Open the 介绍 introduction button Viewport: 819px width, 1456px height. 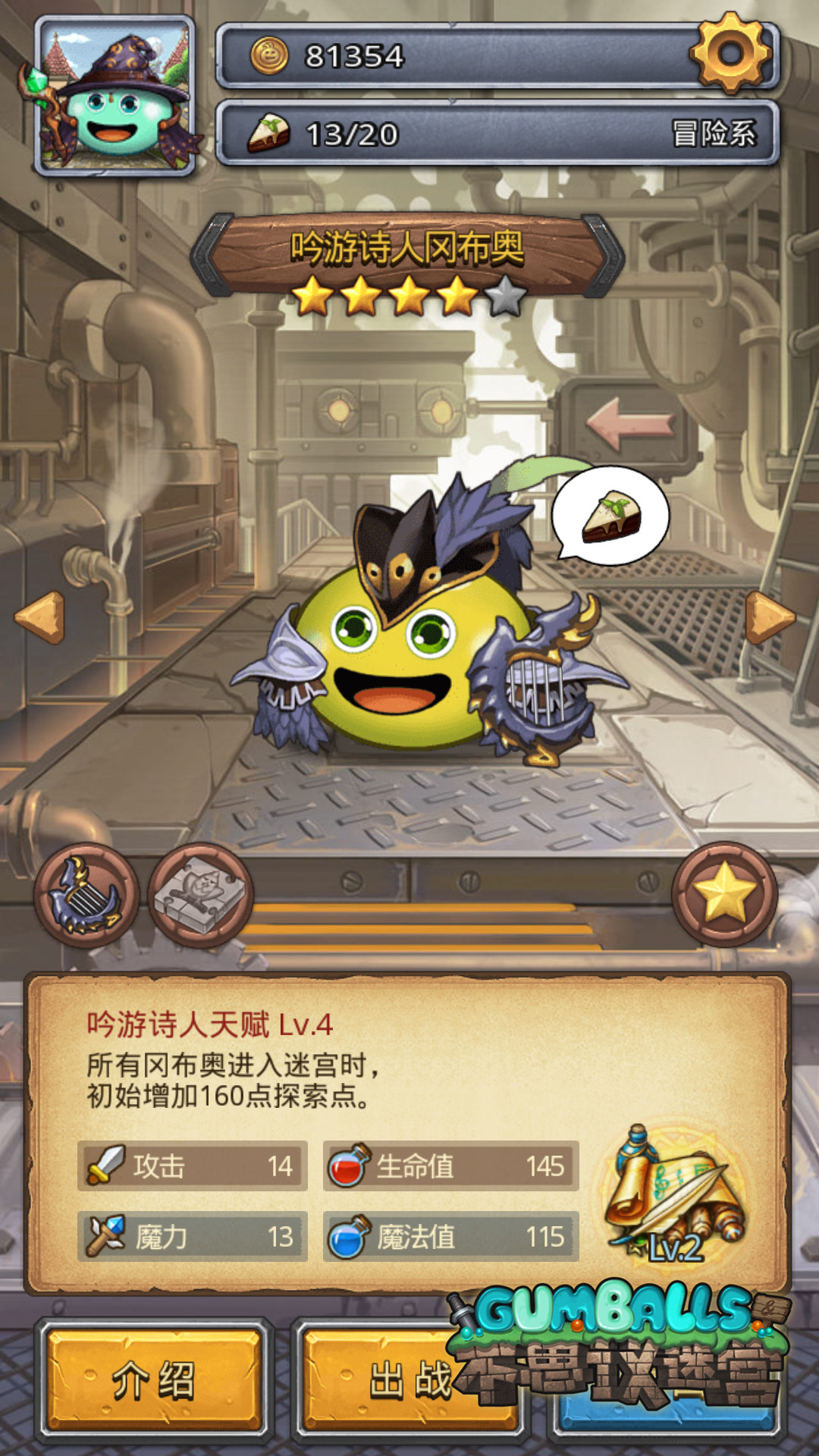(x=154, y=1379)
